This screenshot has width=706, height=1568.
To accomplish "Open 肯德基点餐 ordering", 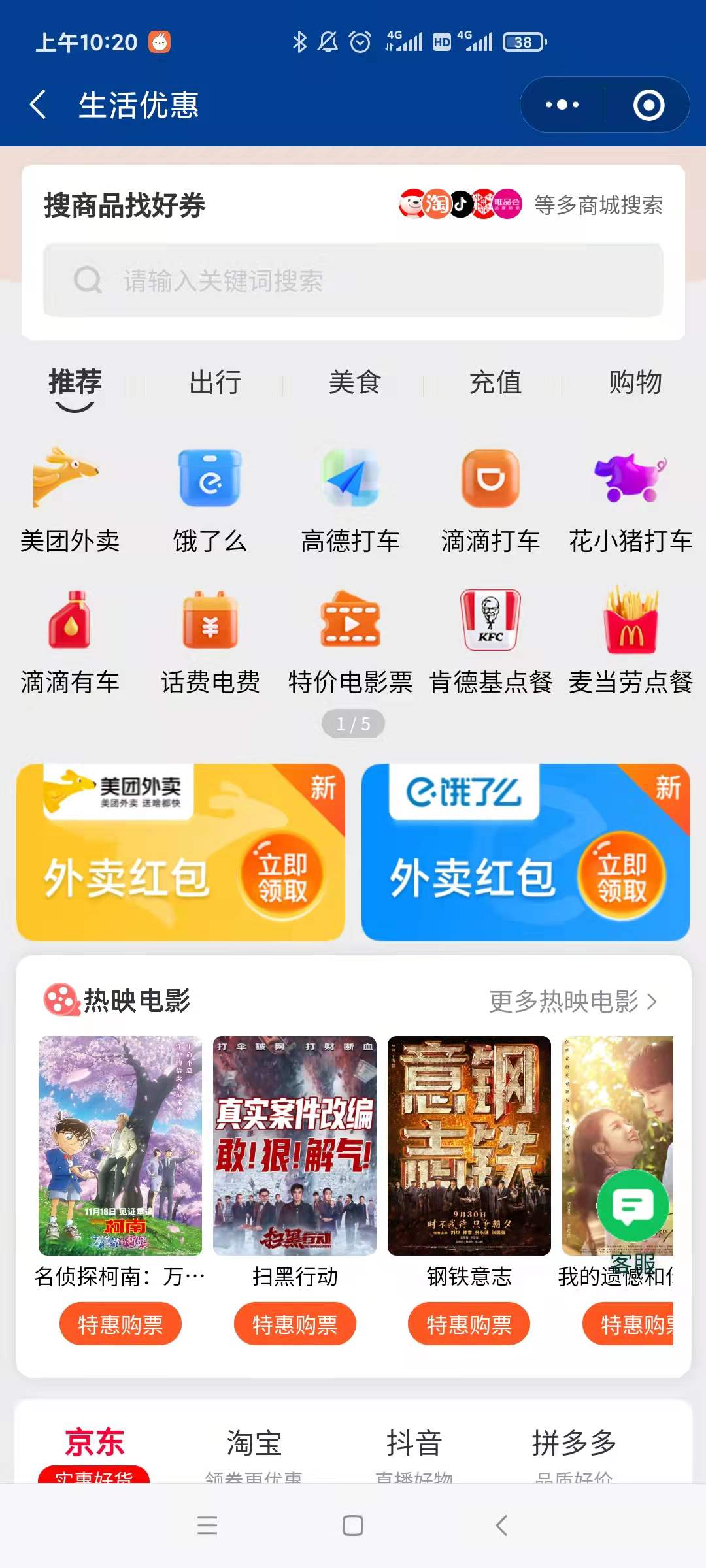I will tap(490, 621).
